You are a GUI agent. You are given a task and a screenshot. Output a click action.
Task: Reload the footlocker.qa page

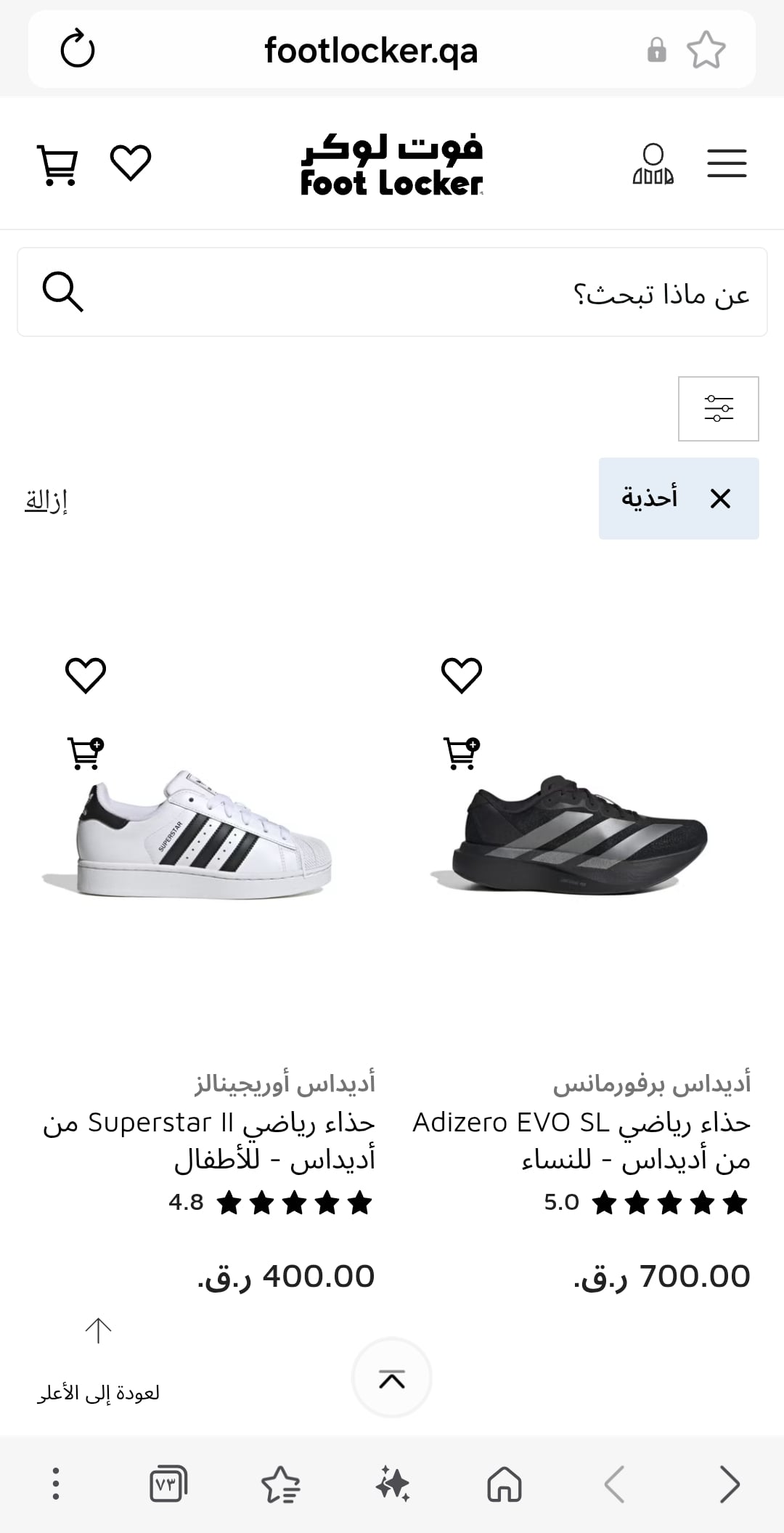(x=77, y=49)
